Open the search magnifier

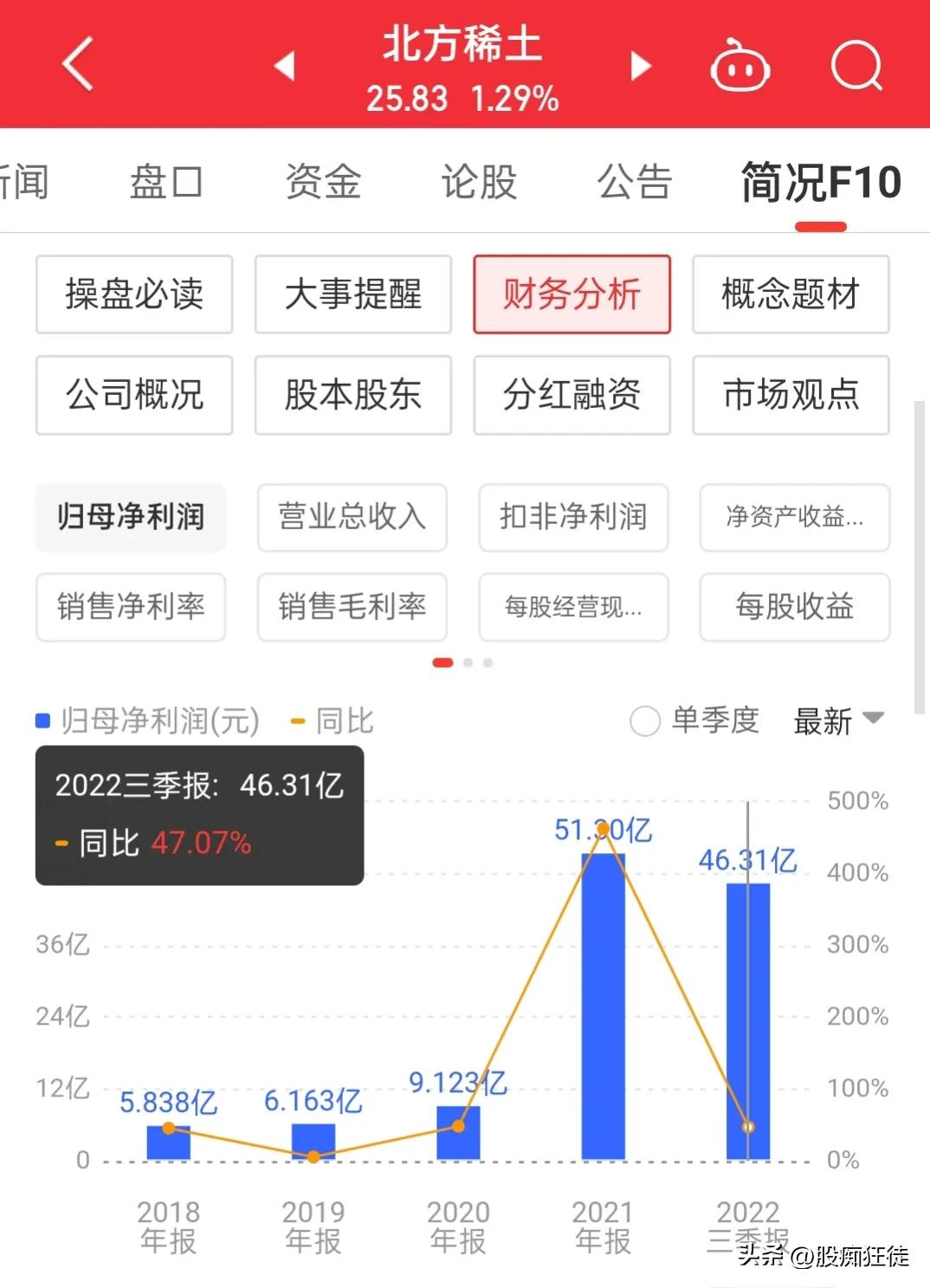(x=856, y=66)
